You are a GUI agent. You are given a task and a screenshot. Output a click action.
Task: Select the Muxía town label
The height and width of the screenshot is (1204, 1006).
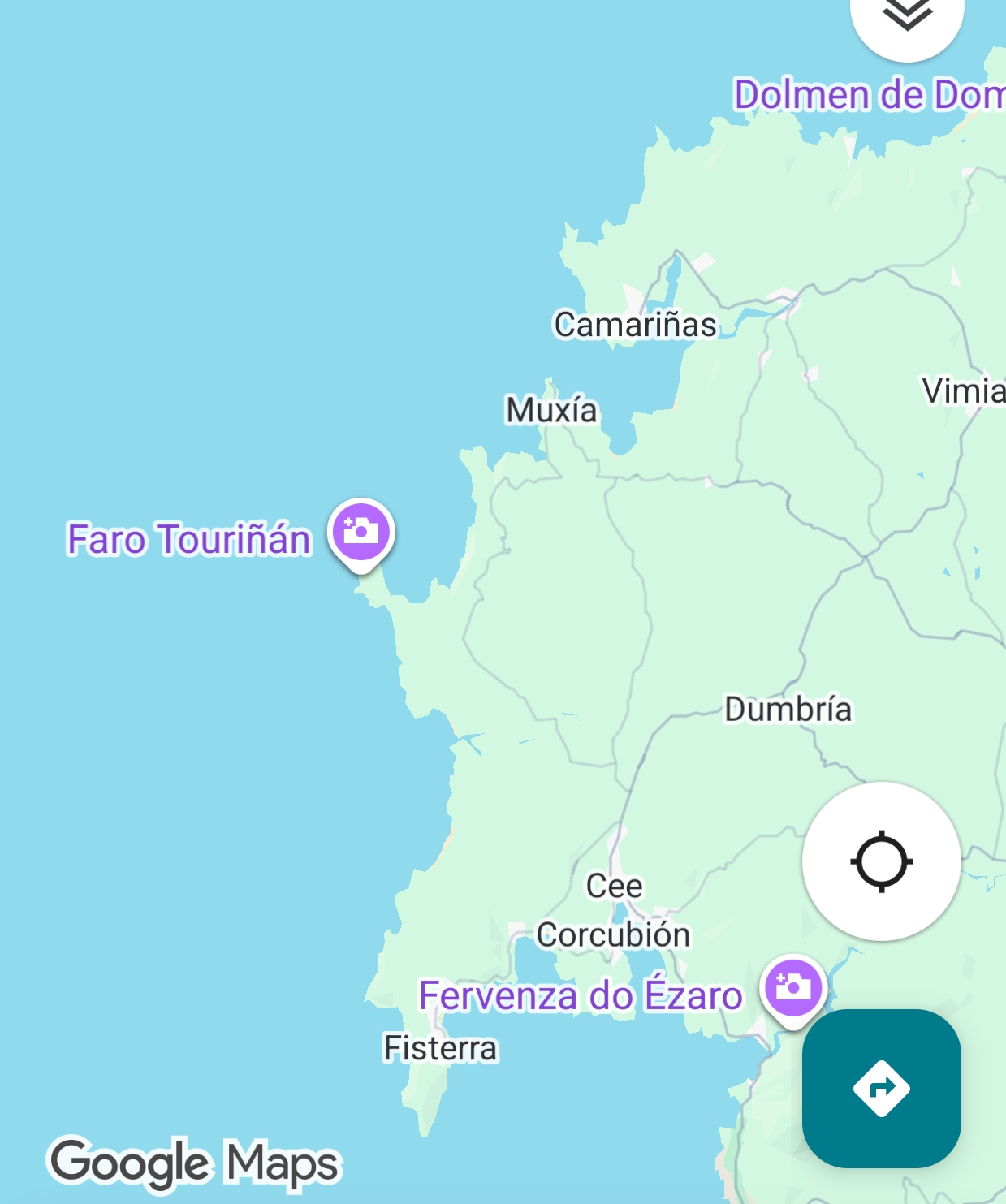click(551, 410)
